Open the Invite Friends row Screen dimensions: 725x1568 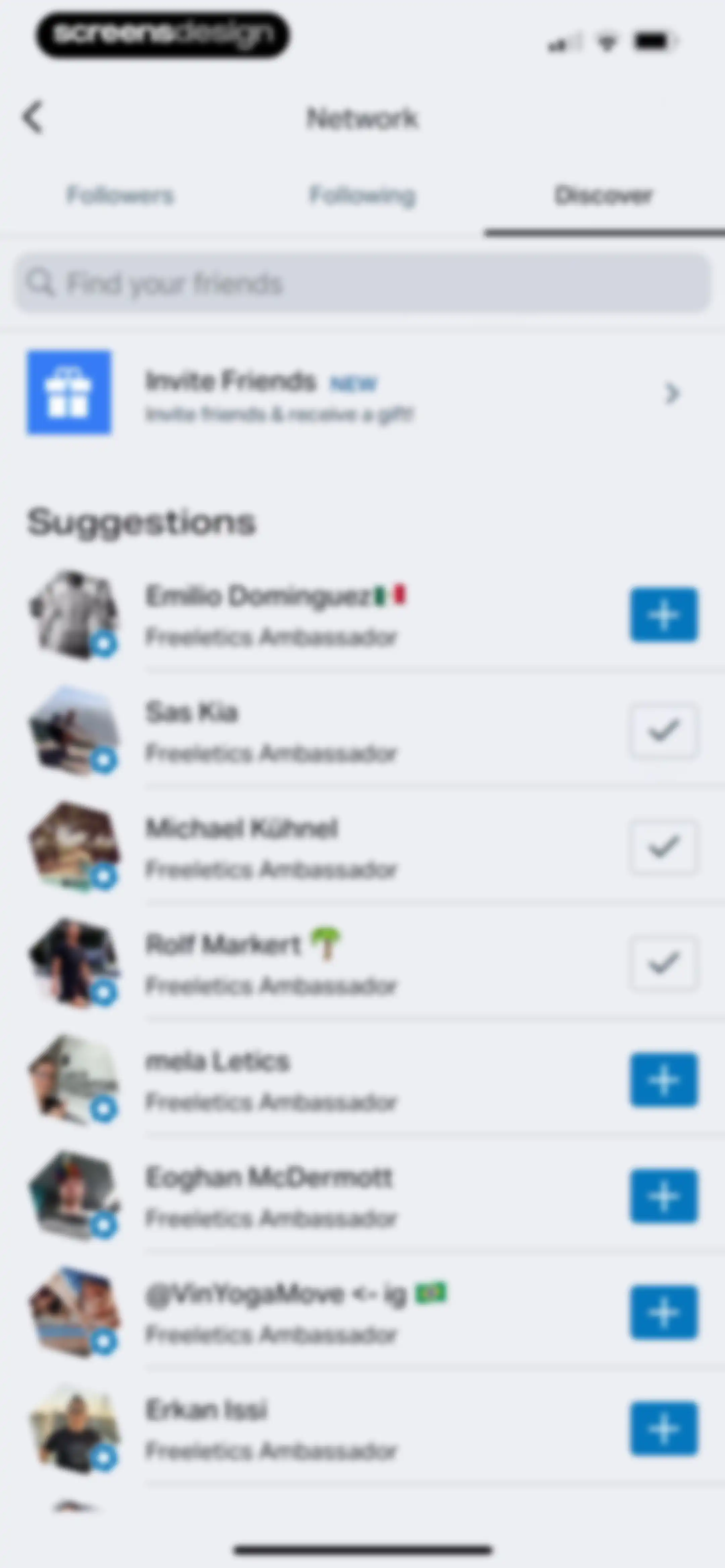click(363, 393)
